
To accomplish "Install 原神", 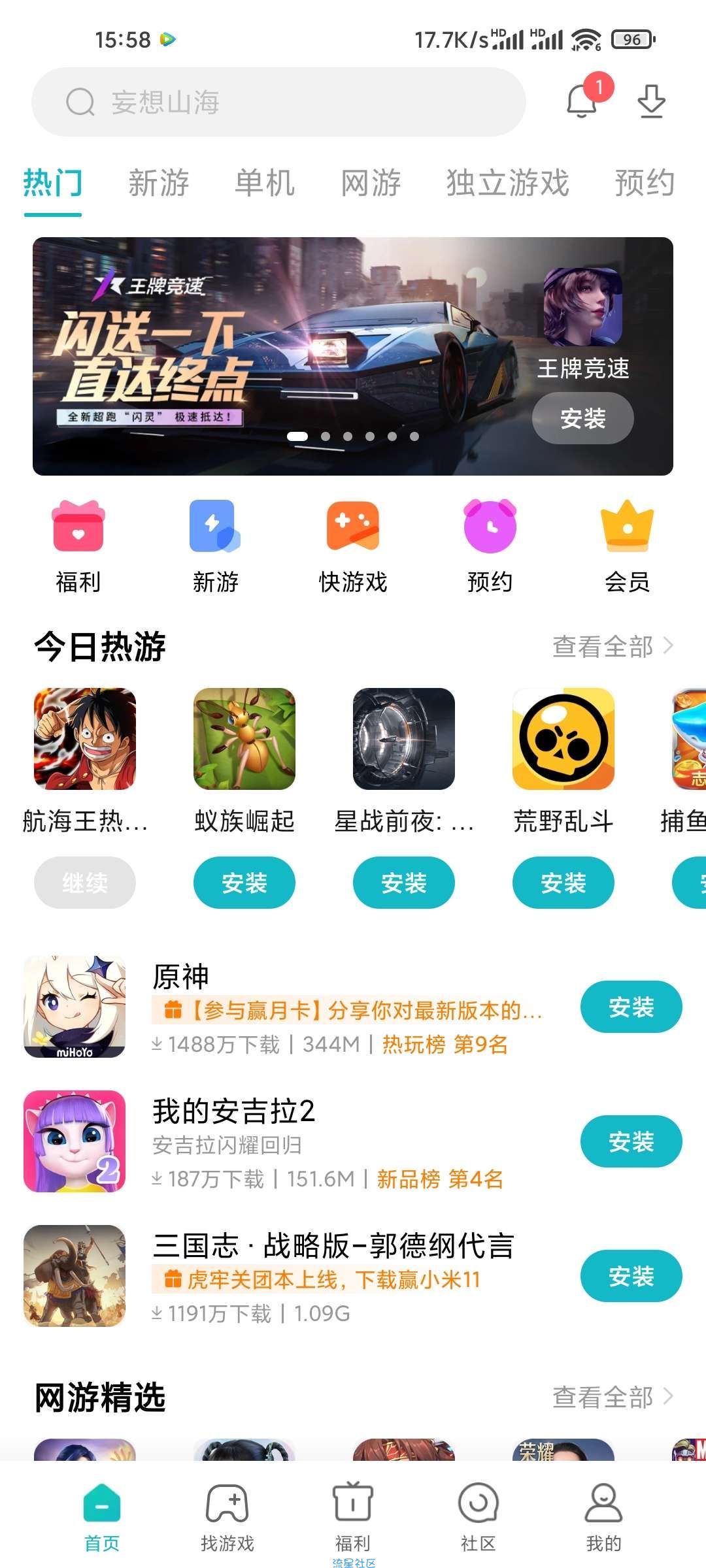I will (631, 1007).
